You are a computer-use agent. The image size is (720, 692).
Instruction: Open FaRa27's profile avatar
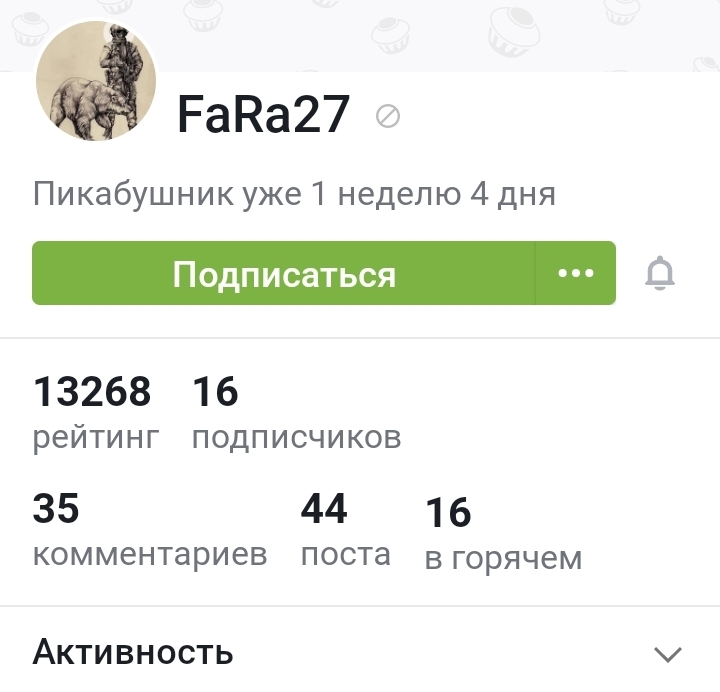[96, 82]
